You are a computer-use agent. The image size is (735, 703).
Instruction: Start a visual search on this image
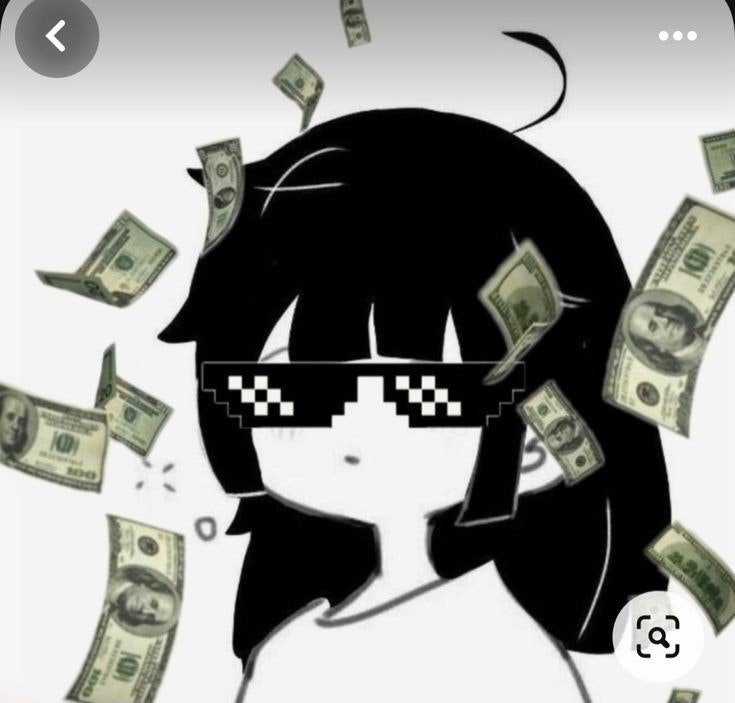click(x=658, y=635)
